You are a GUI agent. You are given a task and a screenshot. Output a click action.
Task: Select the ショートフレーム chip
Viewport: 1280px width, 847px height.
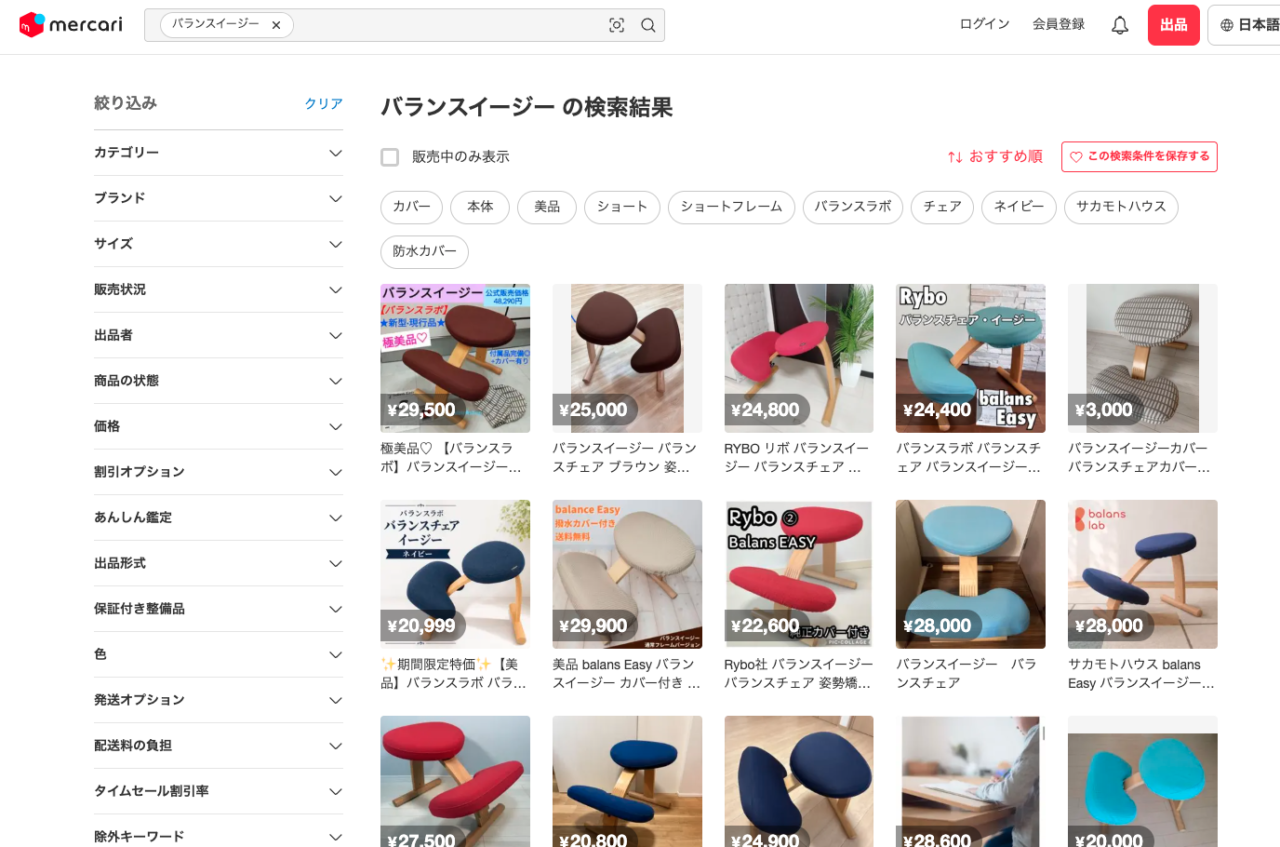(731, 207)
